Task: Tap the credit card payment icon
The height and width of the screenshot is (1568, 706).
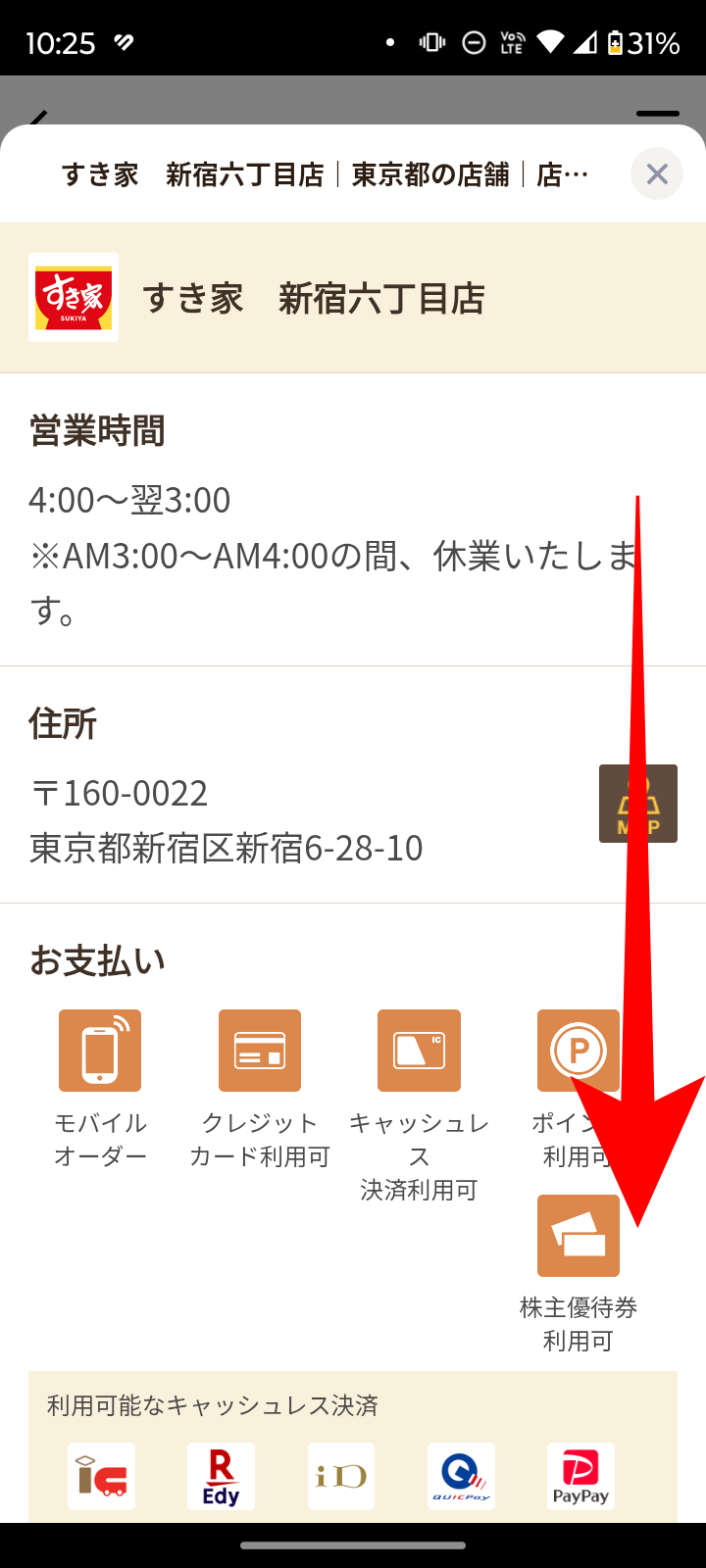Action: (259, 1050)
